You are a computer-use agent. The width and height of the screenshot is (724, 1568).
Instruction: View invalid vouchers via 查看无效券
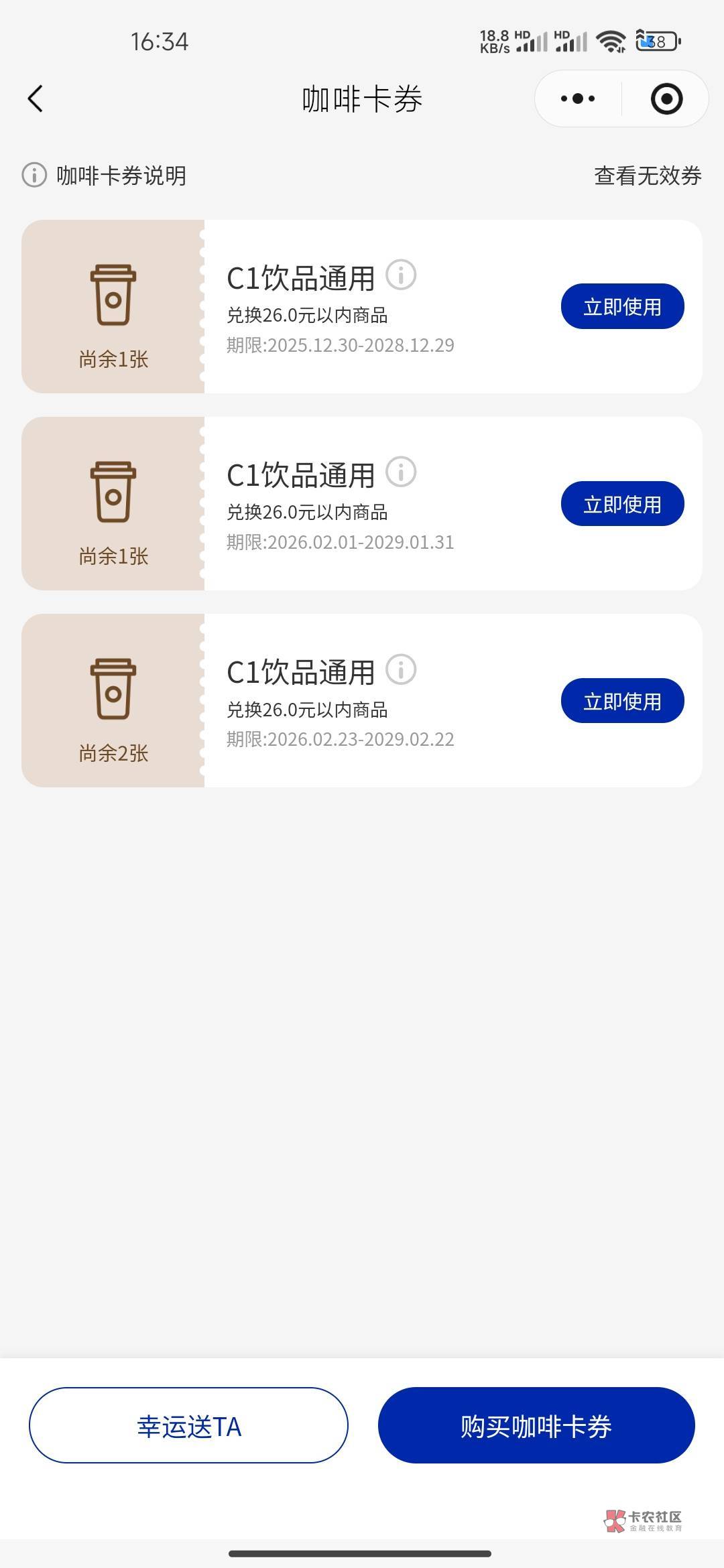click(647, 176)
